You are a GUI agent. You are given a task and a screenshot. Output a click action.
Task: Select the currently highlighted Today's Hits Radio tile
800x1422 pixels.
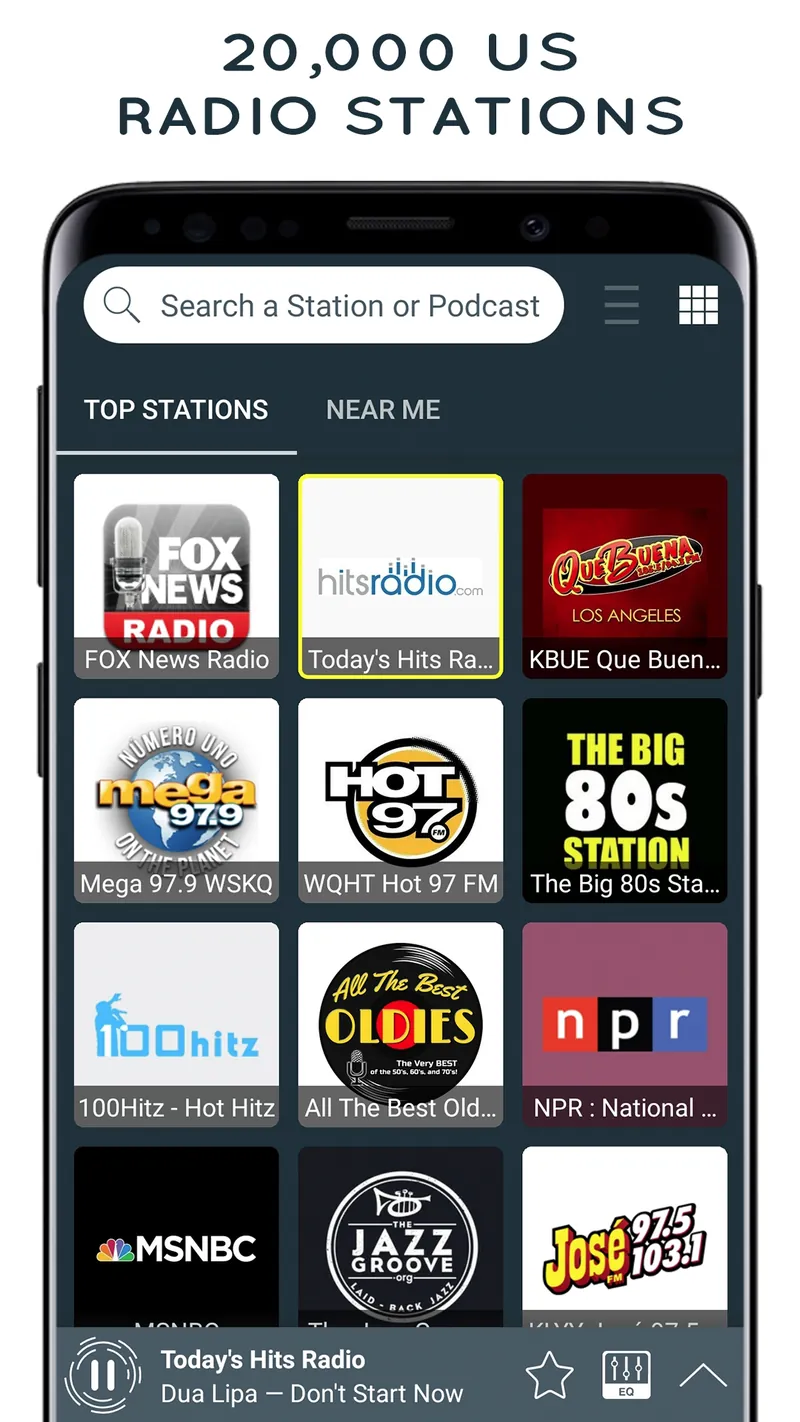400,576
